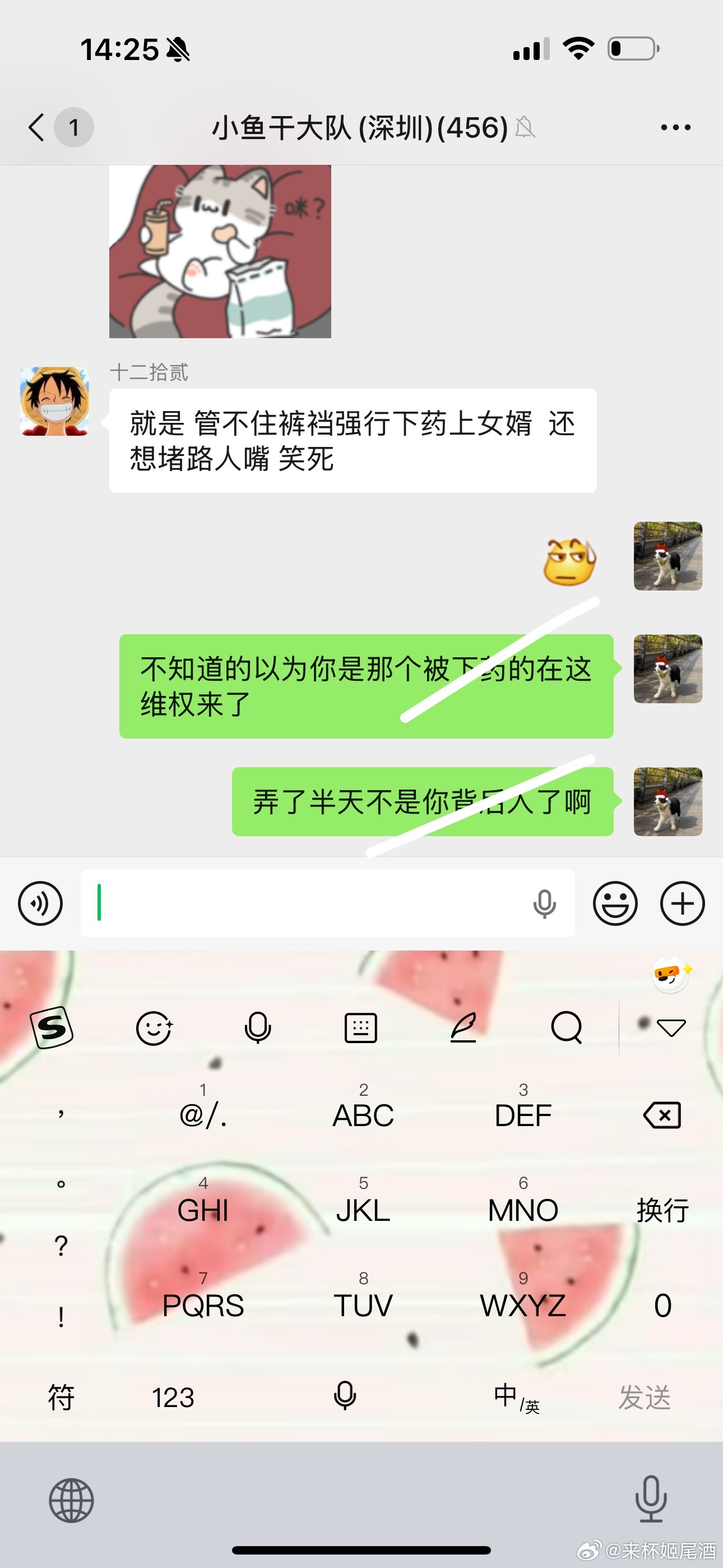
Task: Open the 符 symbols keyboard
Action: [x=61, y=1397]
